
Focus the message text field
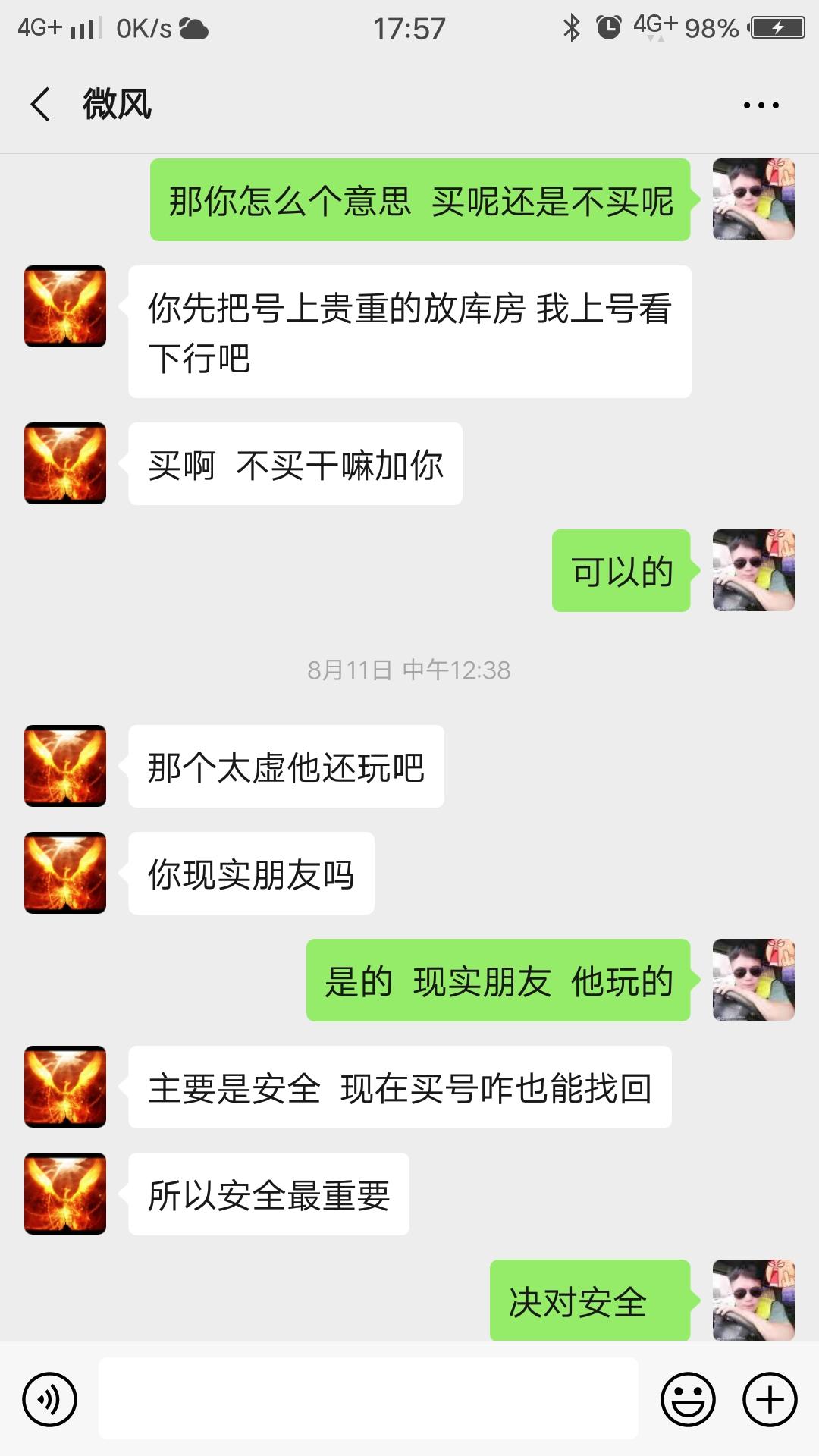click(368, 1398)
